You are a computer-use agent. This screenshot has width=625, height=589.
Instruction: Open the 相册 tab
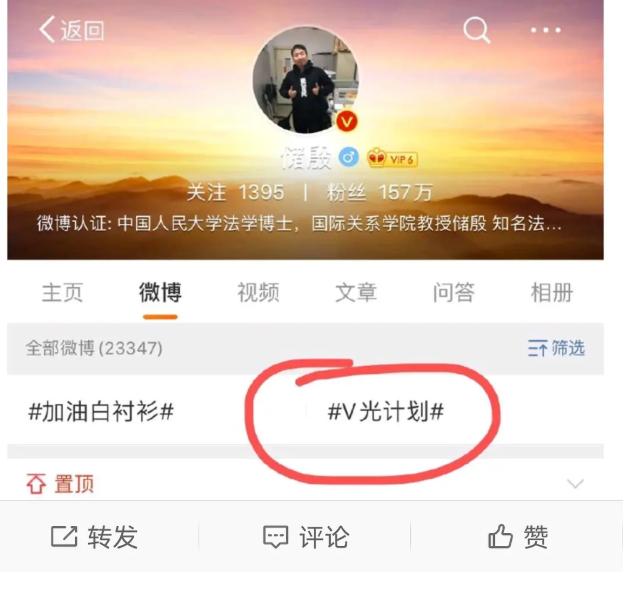tap(552, 293)
